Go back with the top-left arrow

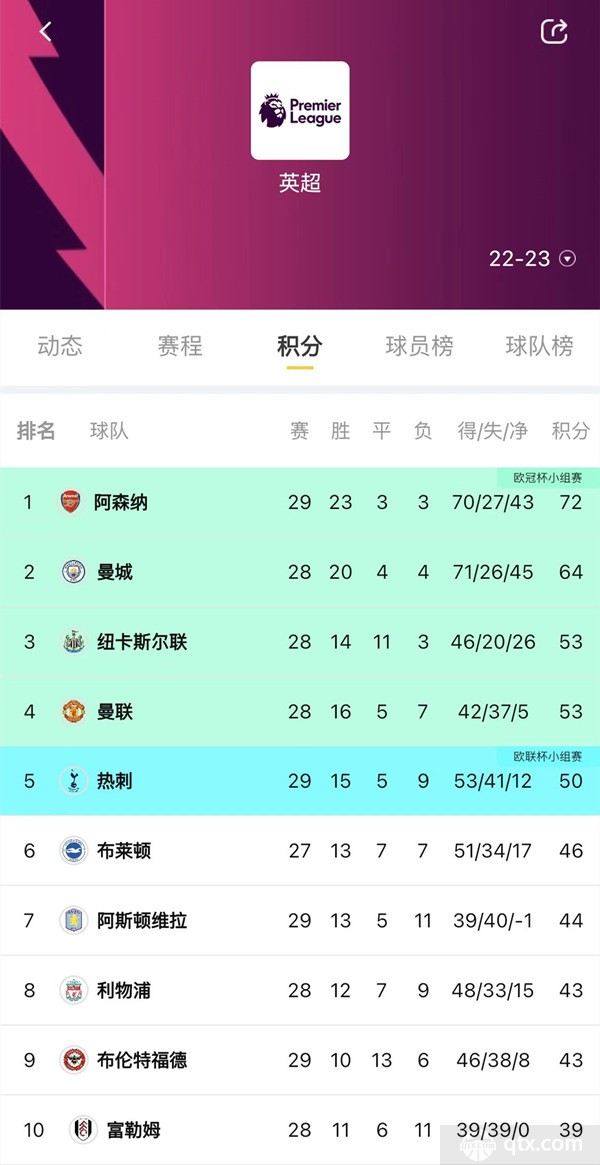click(45, 31)
